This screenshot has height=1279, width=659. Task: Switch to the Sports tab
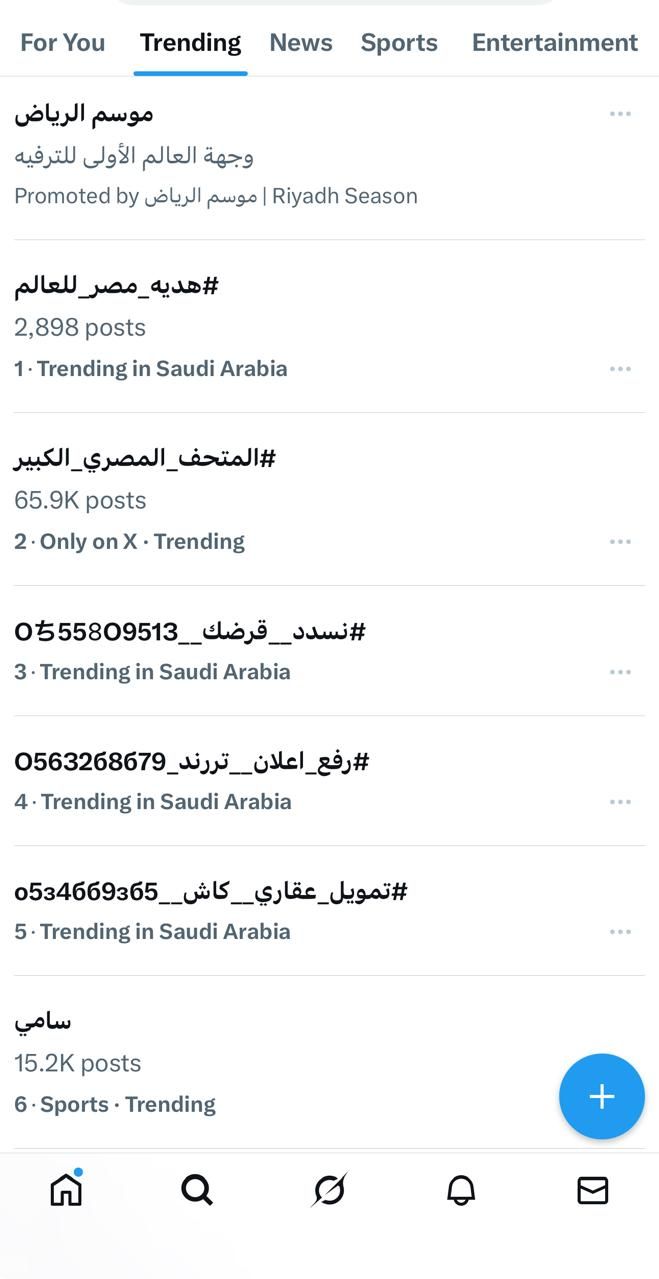[x=399, y=43]
